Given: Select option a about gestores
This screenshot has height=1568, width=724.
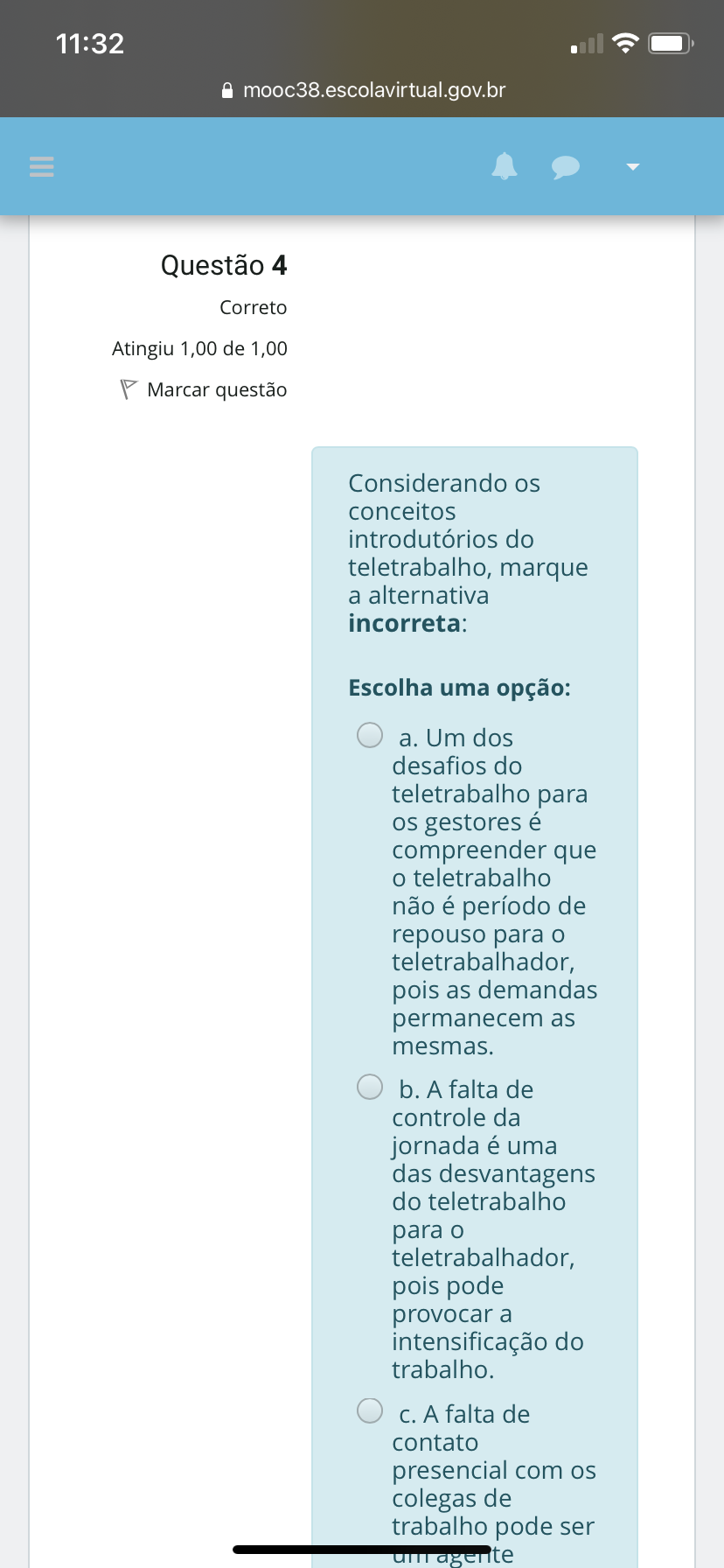Looking at the screenshot, I should tap(370, 735).
